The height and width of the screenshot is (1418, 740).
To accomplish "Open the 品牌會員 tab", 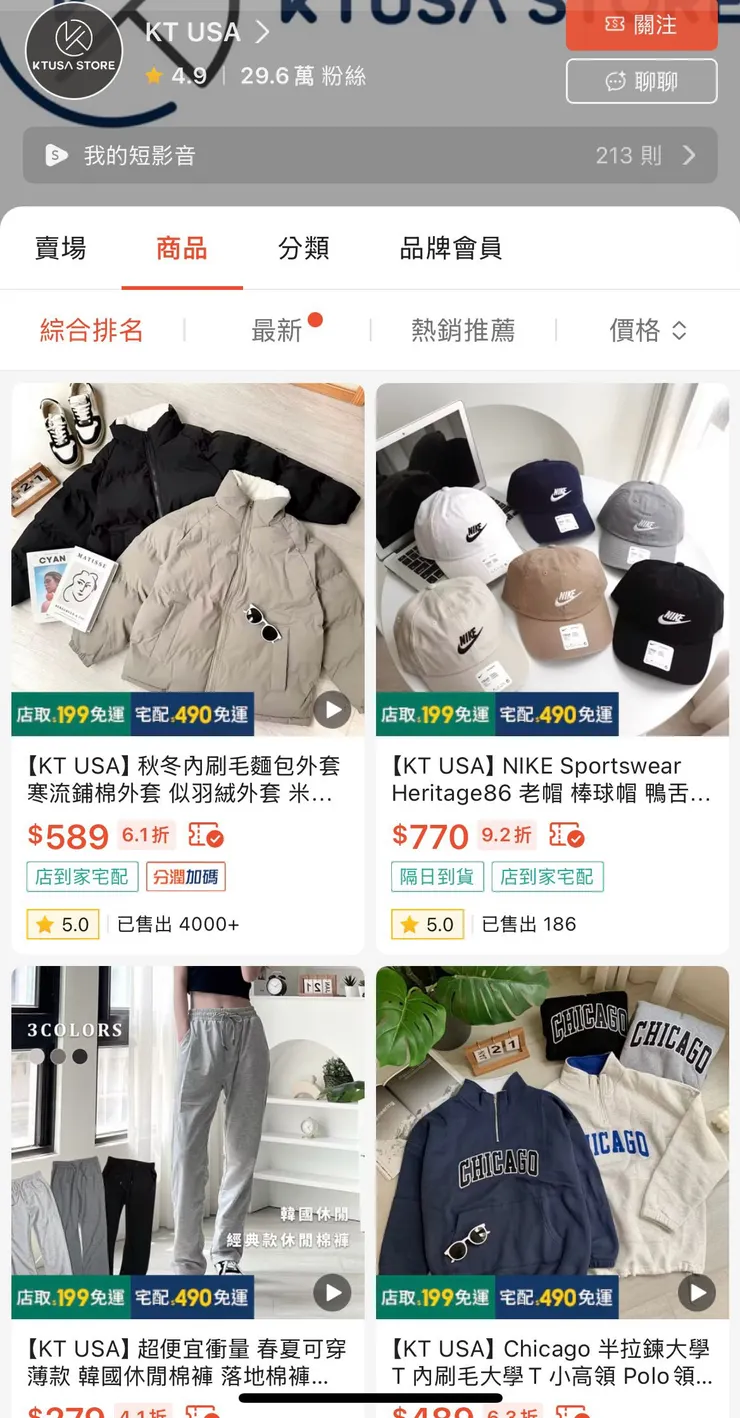I will (x=449, y=249).
